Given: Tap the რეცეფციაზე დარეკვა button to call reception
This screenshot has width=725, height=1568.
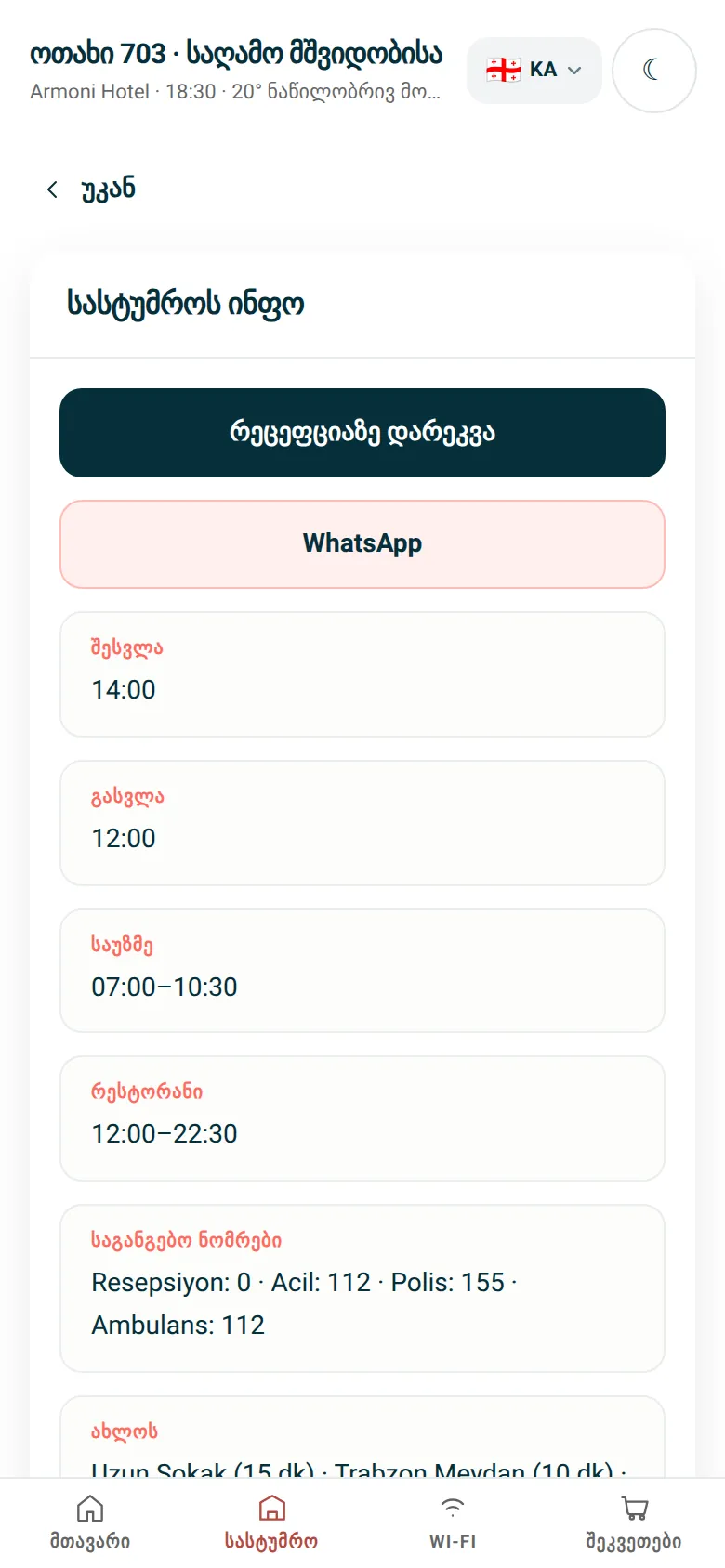Looking at the screenshot, I should pyautogui.click(x=362, y=433).
